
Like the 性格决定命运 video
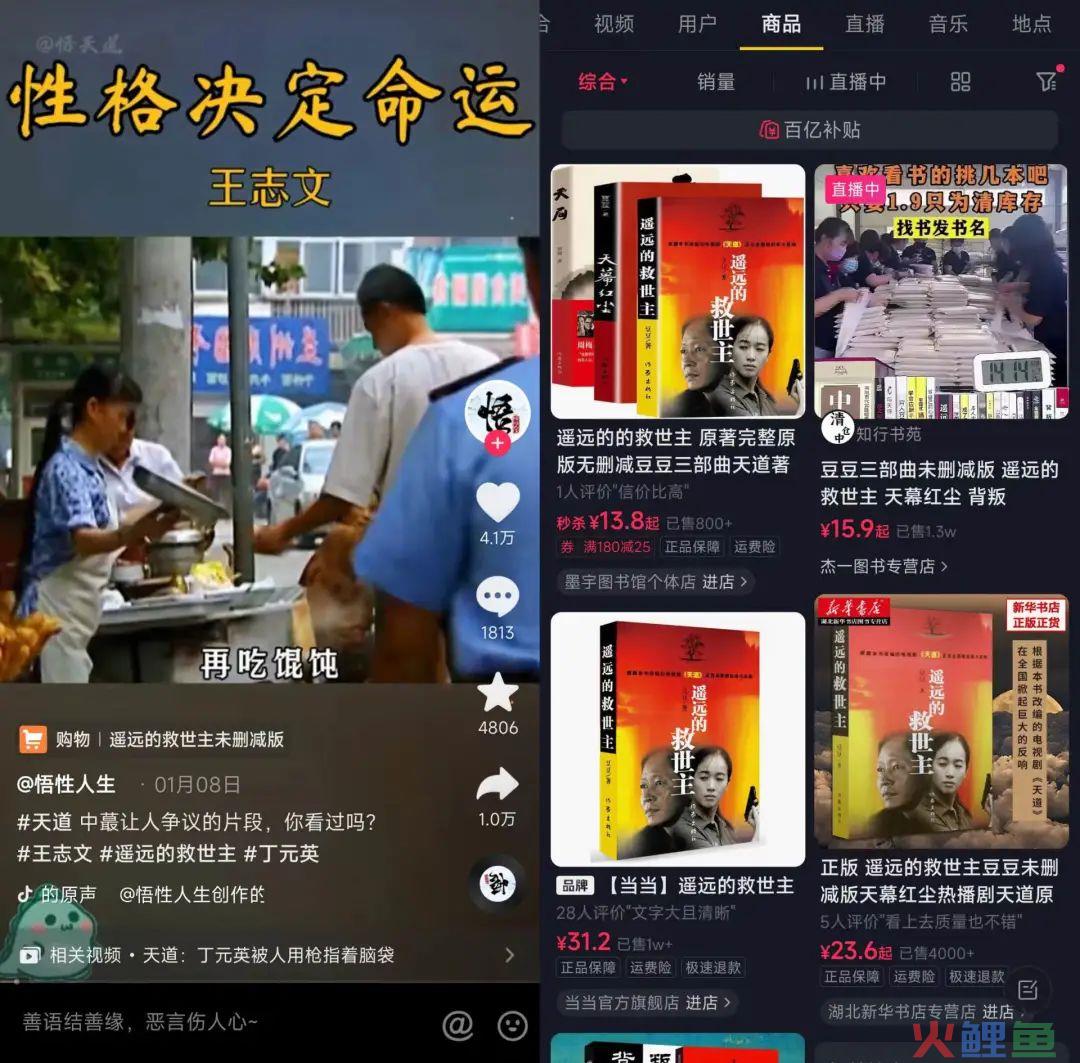click(497, 502)
